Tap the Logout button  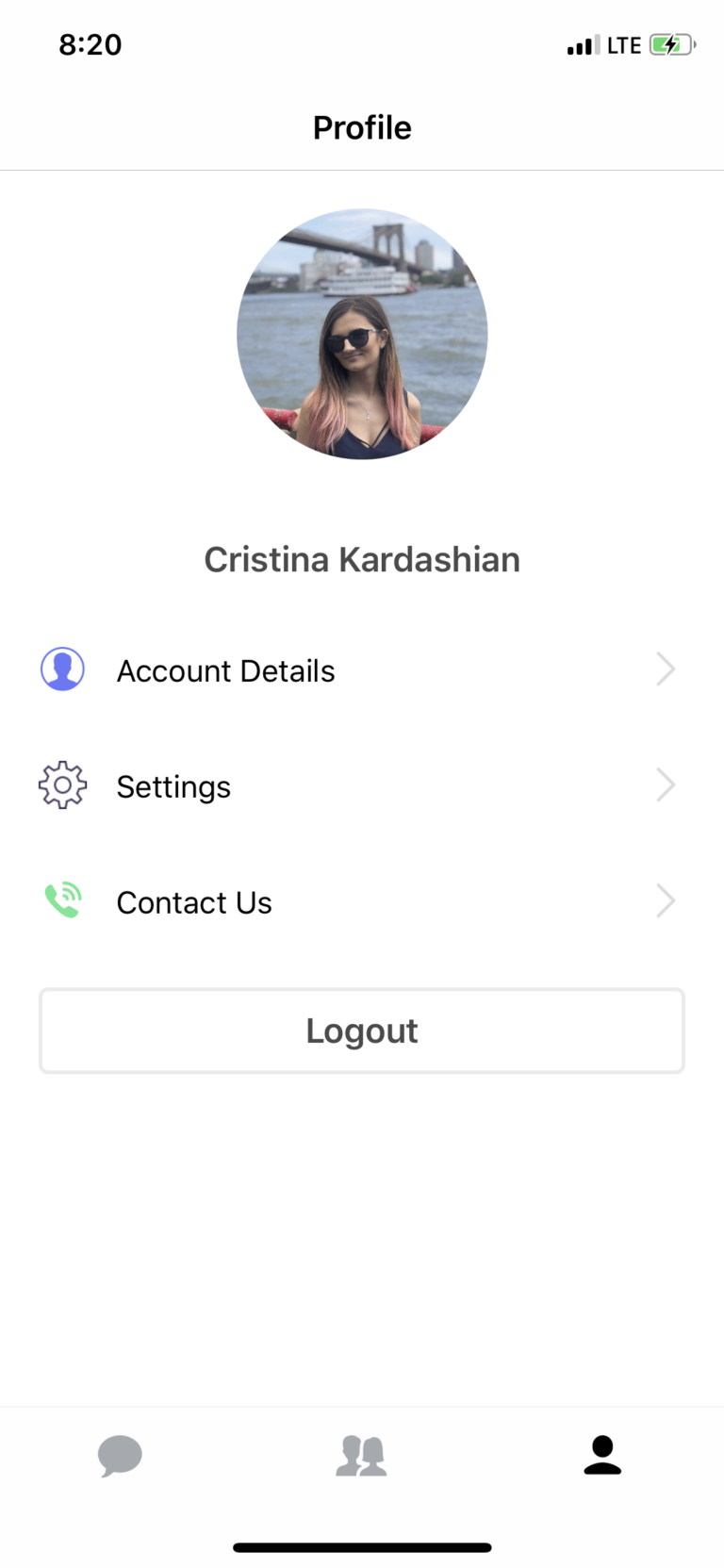pyautogui.click(x=362, y=1030)
